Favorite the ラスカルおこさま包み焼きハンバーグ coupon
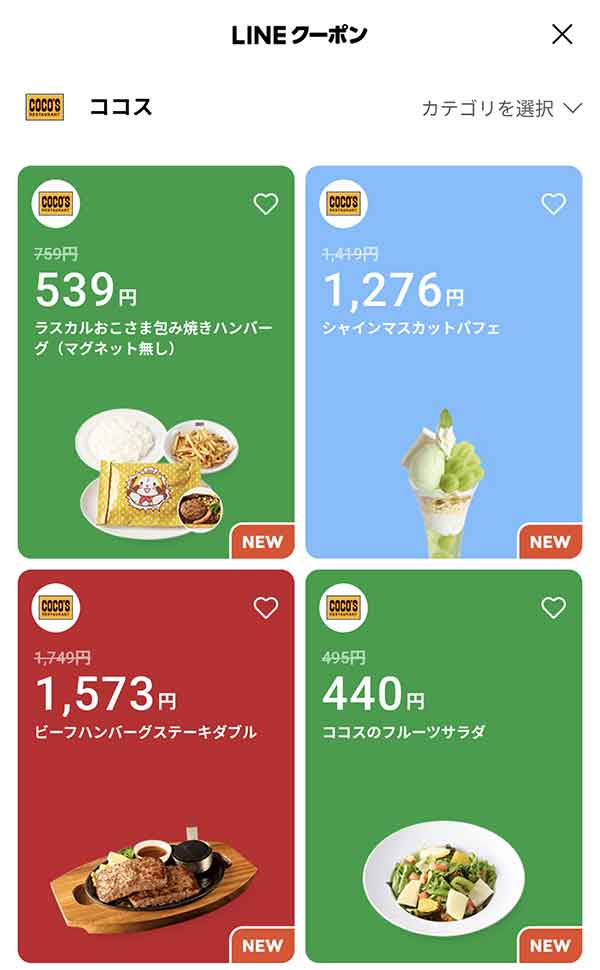 265,204
